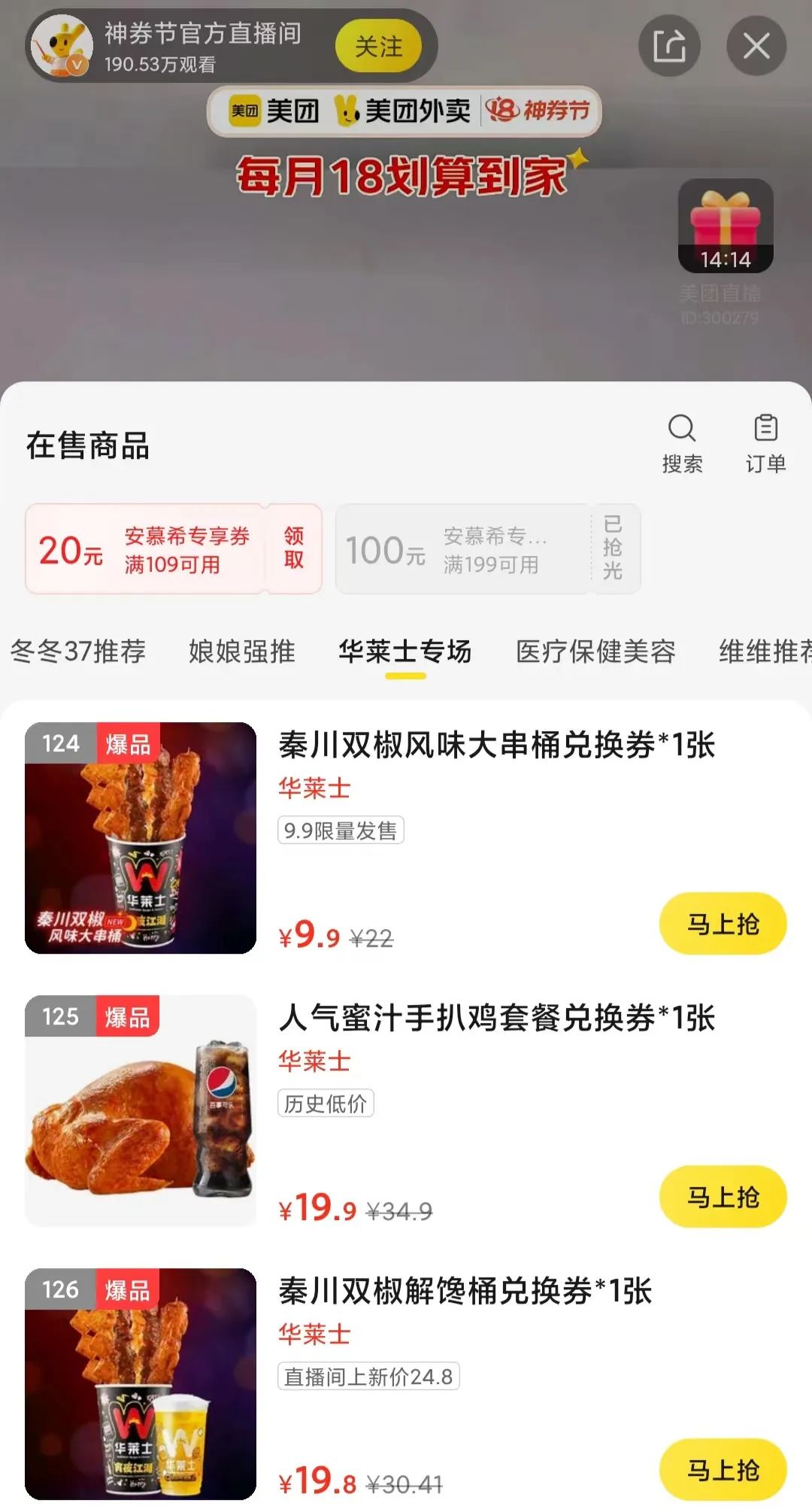Grab the 秦川双椒风味大串桶 voucher now

pyautogui.click(x=723, y=924)
